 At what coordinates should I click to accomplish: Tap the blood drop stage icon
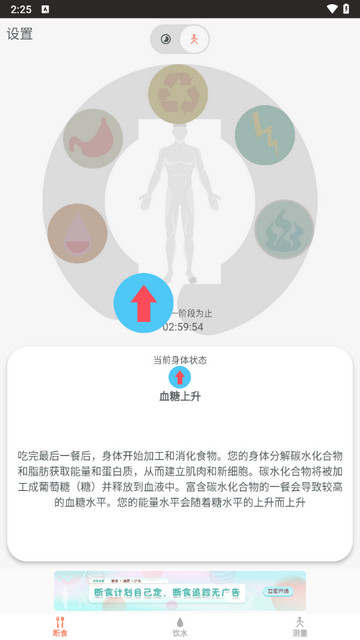pos(78,233)
